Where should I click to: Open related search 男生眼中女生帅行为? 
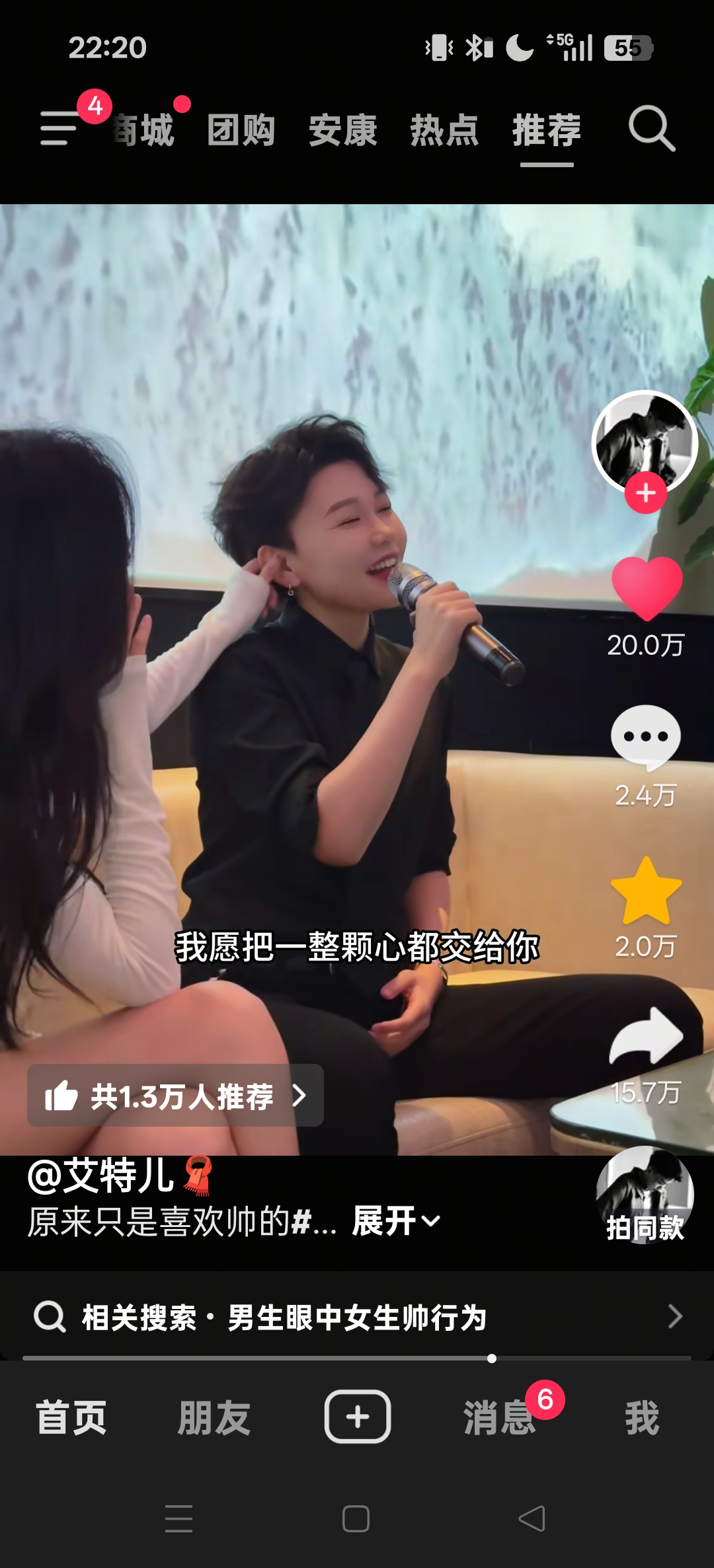357,1317
